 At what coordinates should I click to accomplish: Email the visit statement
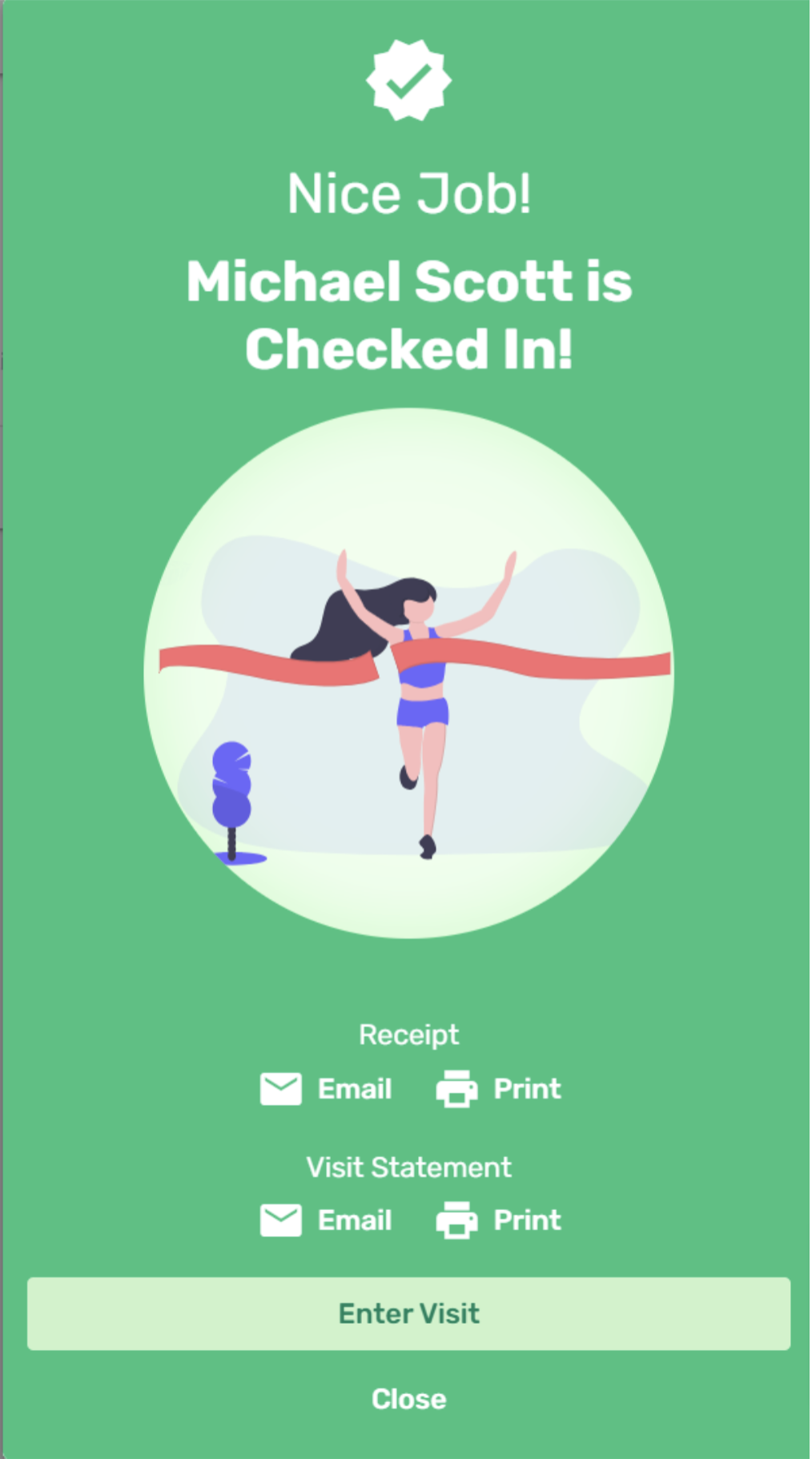[x=326, y=1220]
